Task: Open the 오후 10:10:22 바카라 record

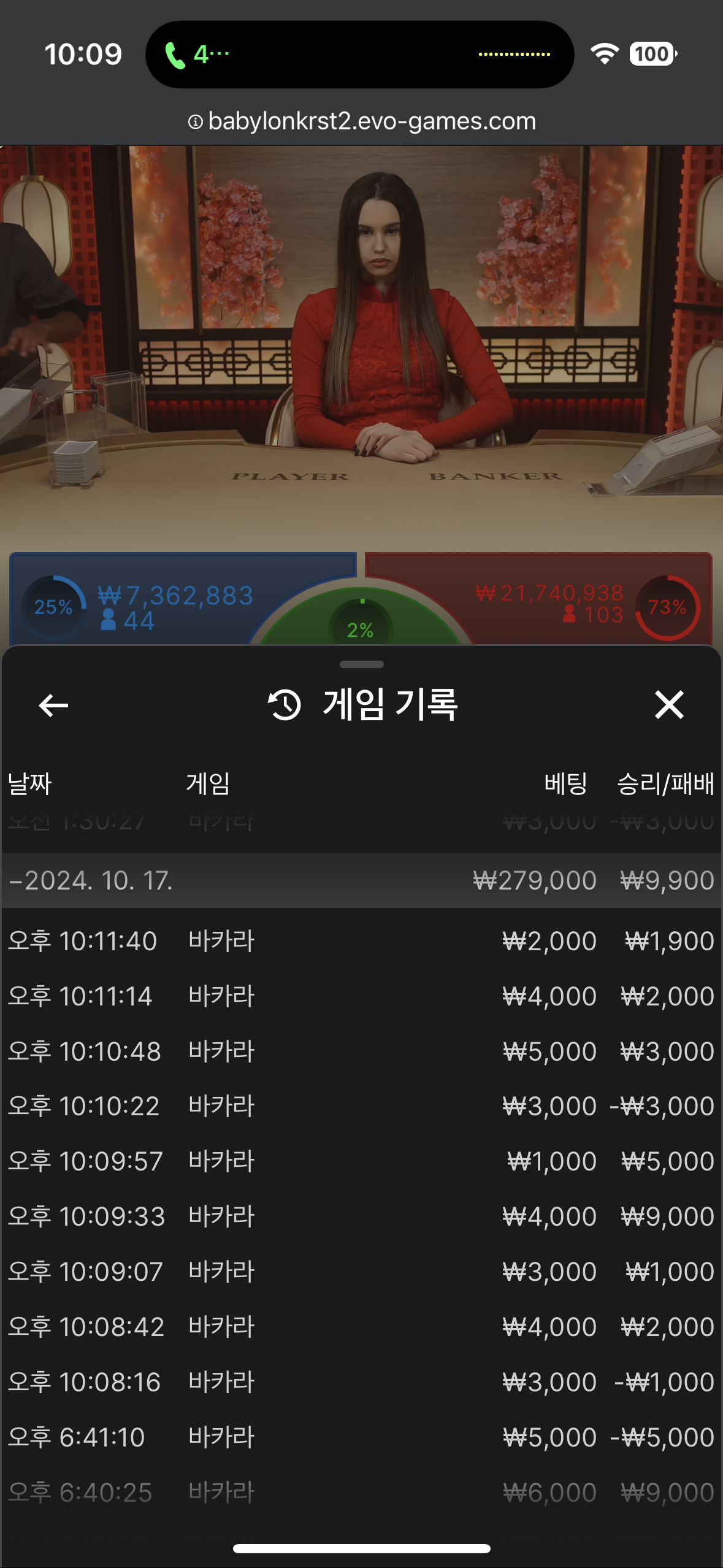Action: point(361,1106)
